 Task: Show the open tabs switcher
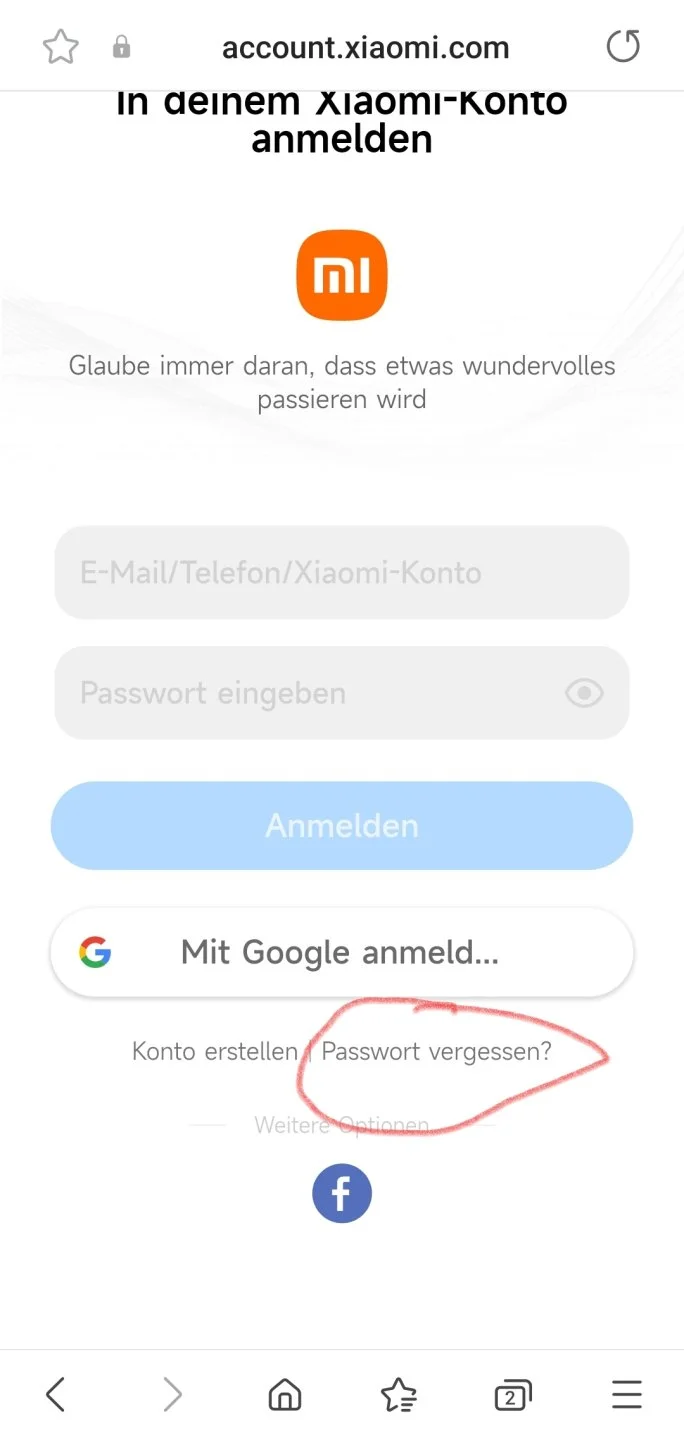(x=512, y=1394)
